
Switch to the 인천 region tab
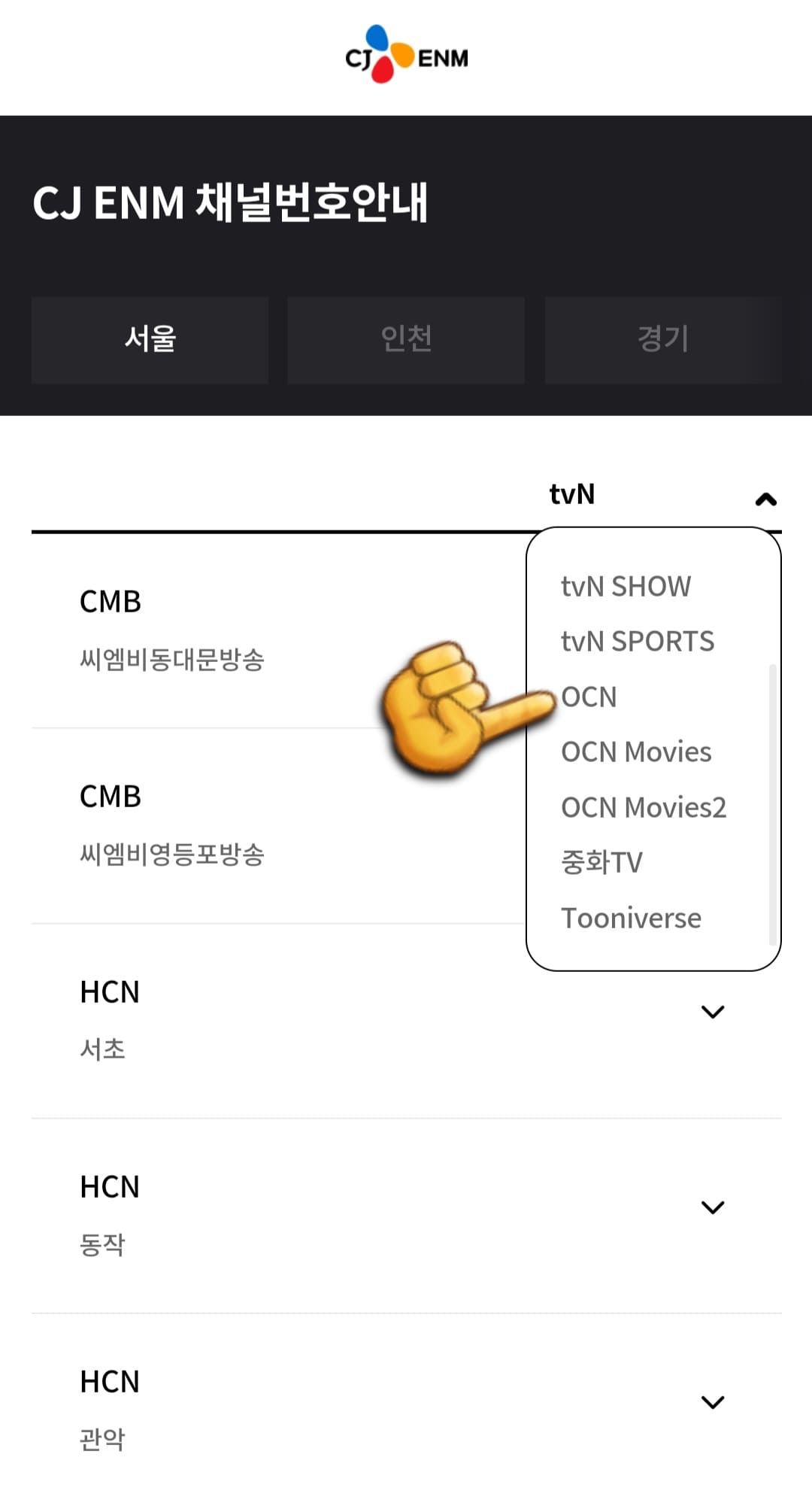406,340
